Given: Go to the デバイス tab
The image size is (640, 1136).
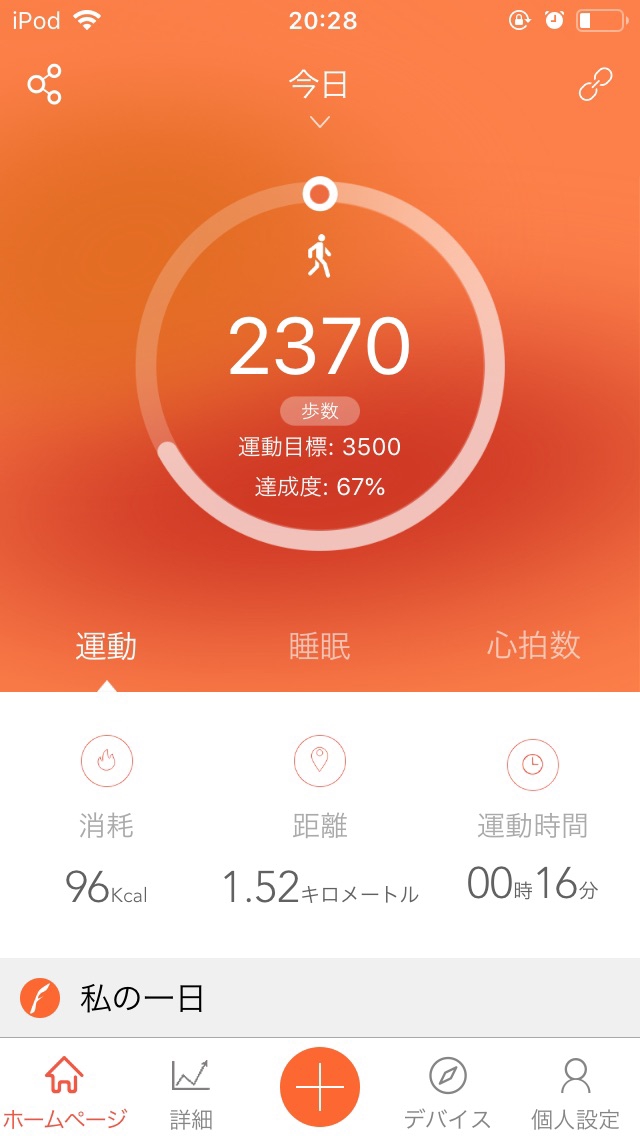Looking at the screenshot, I should tap(447, 1093).
